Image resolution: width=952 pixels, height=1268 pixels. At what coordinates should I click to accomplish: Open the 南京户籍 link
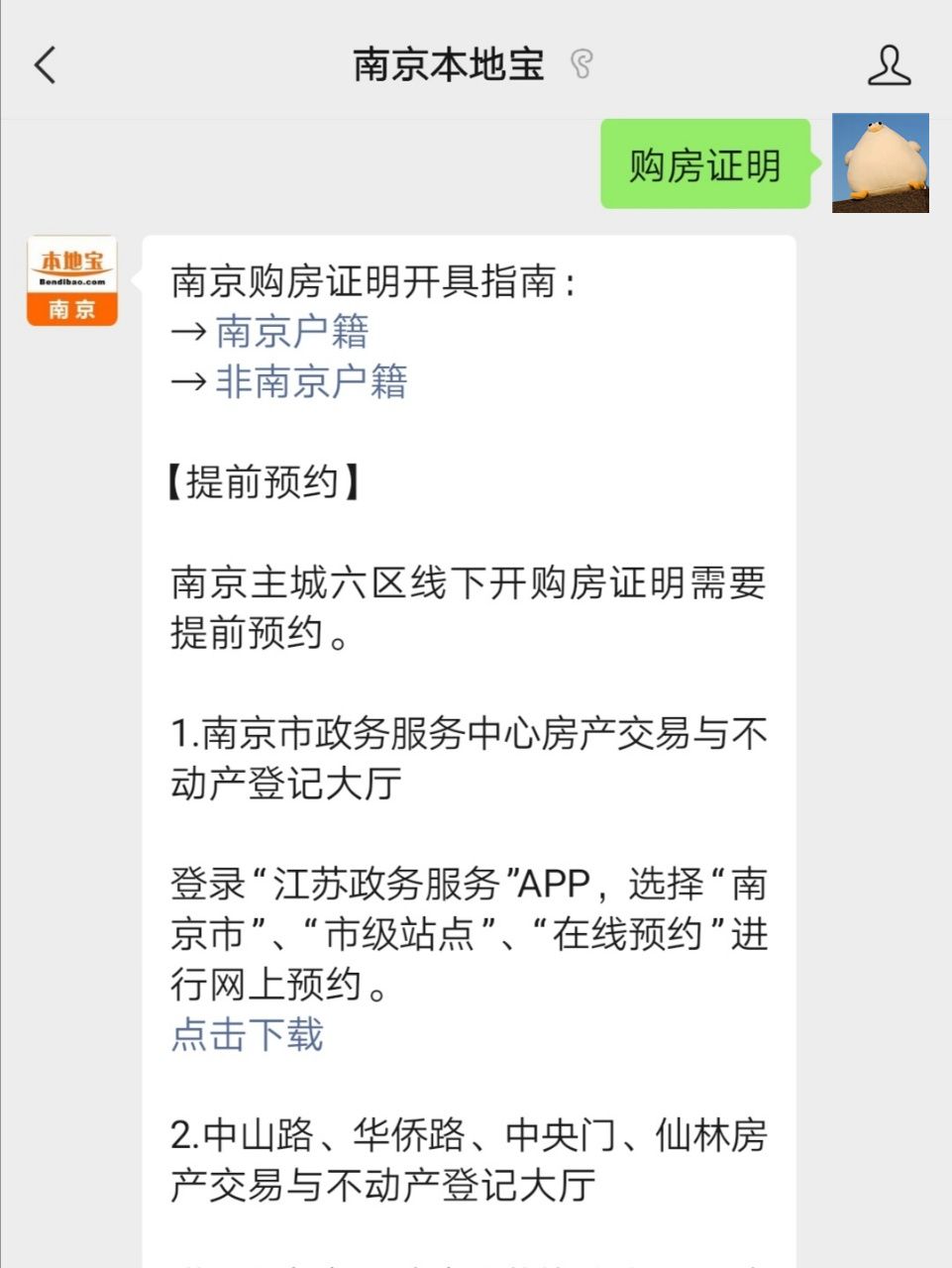[292, 331]
